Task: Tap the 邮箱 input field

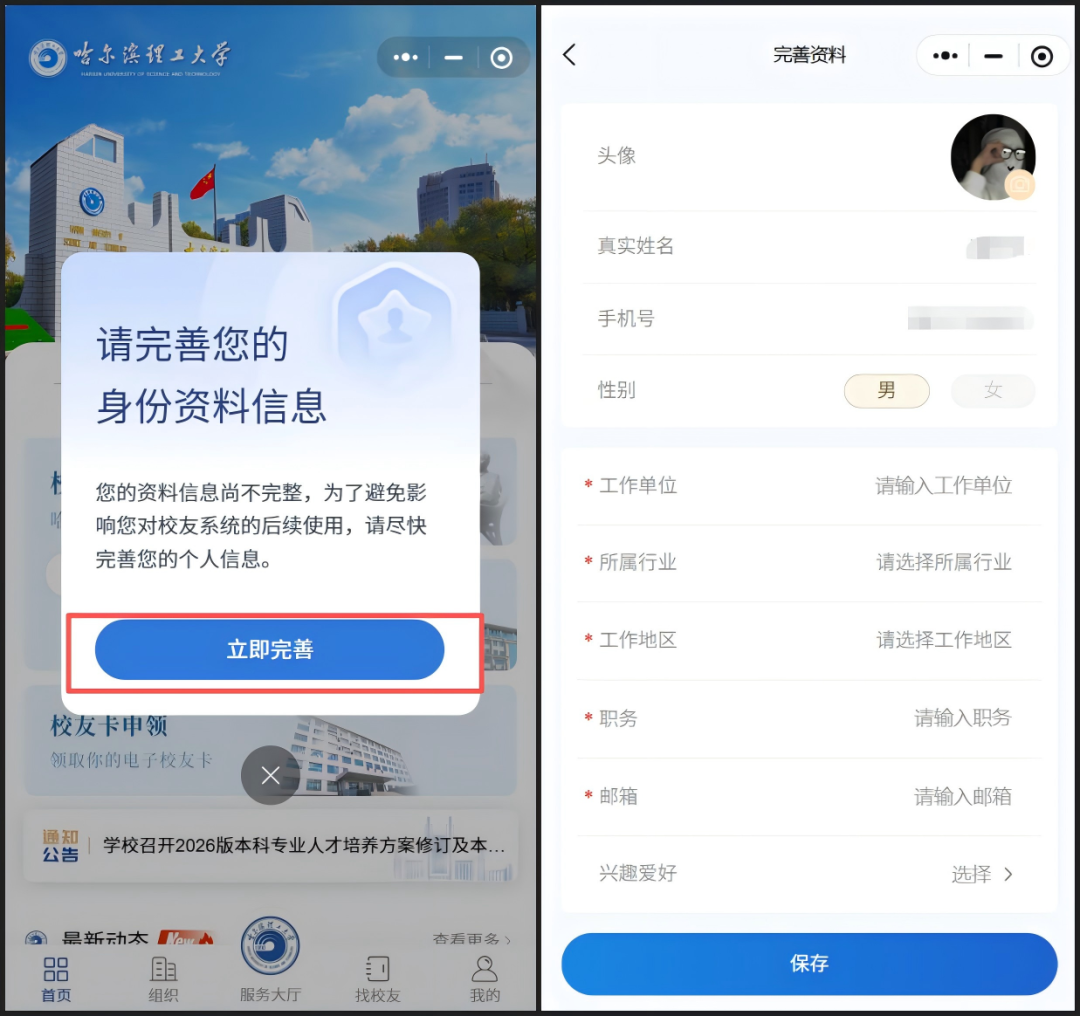Action: [962, 797]
